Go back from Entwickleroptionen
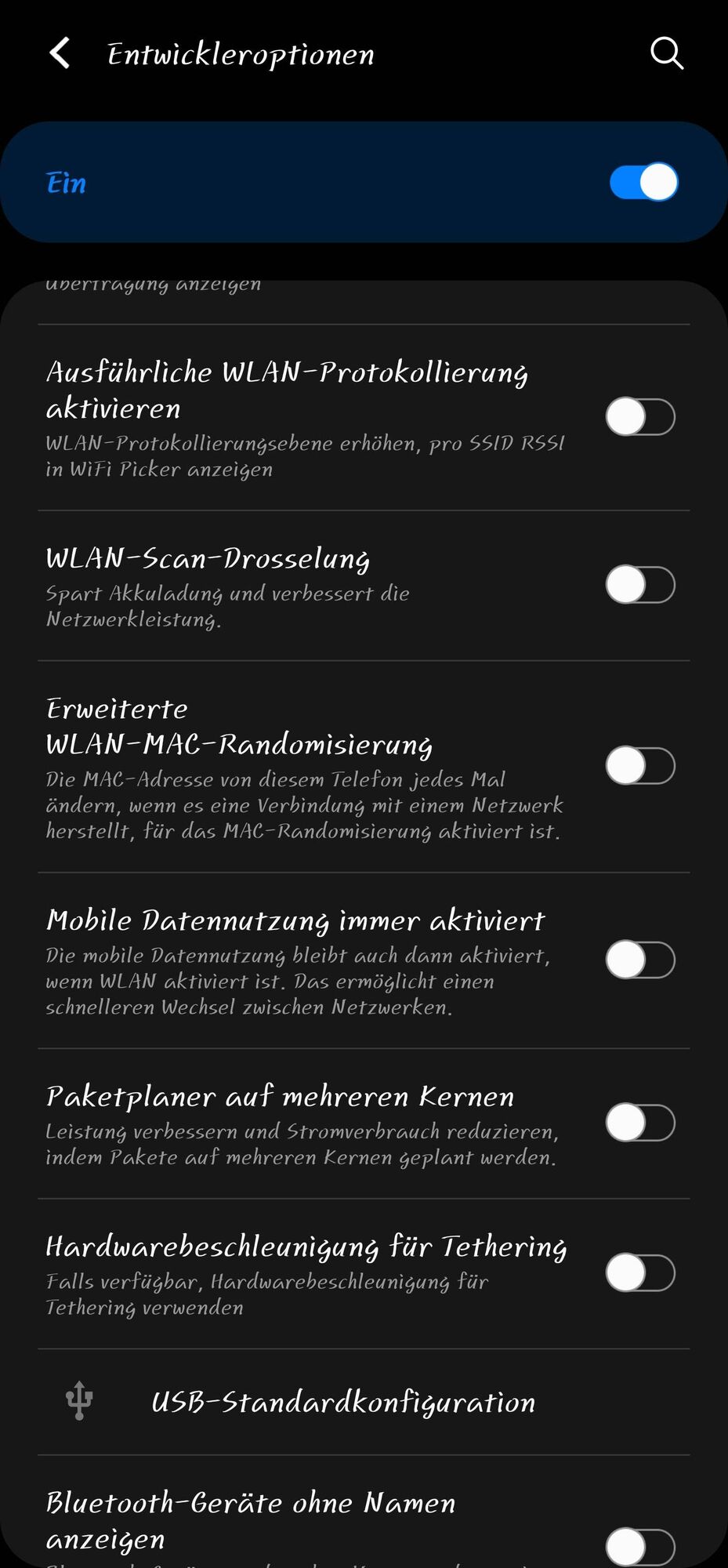728x1568 pixels. pos(60,53)
